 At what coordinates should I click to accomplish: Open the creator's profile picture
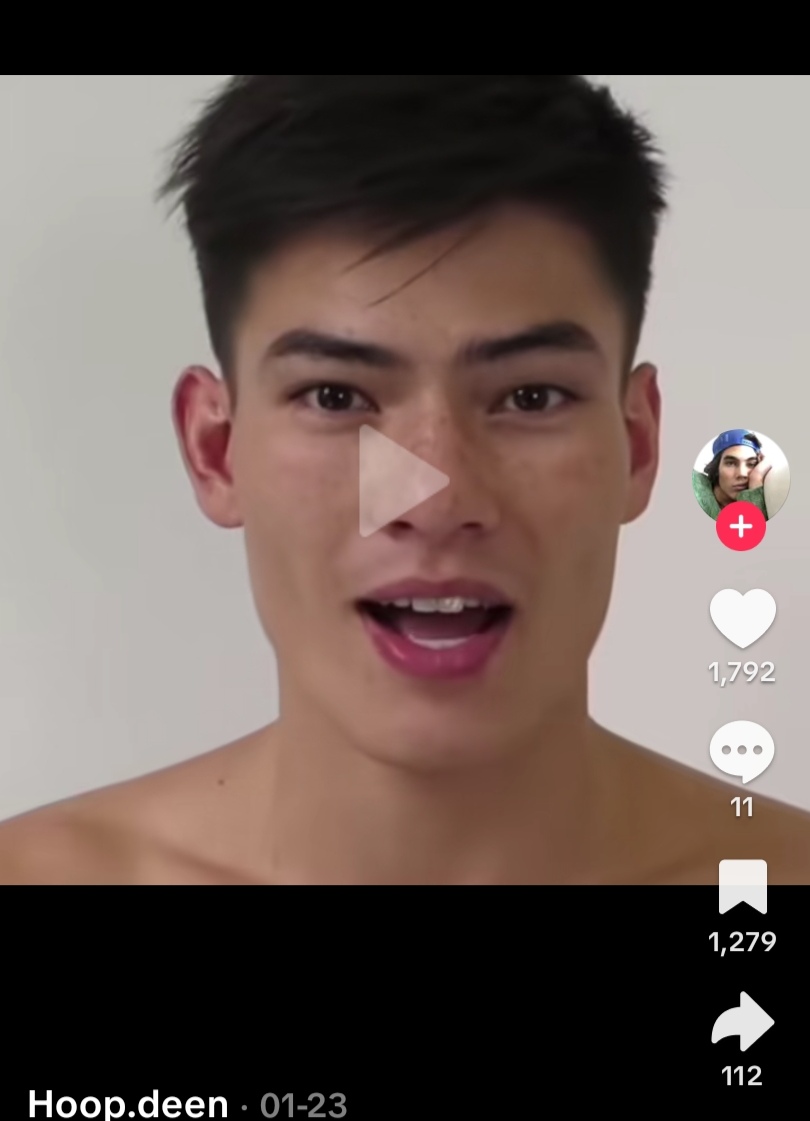[x=741, y=473]
